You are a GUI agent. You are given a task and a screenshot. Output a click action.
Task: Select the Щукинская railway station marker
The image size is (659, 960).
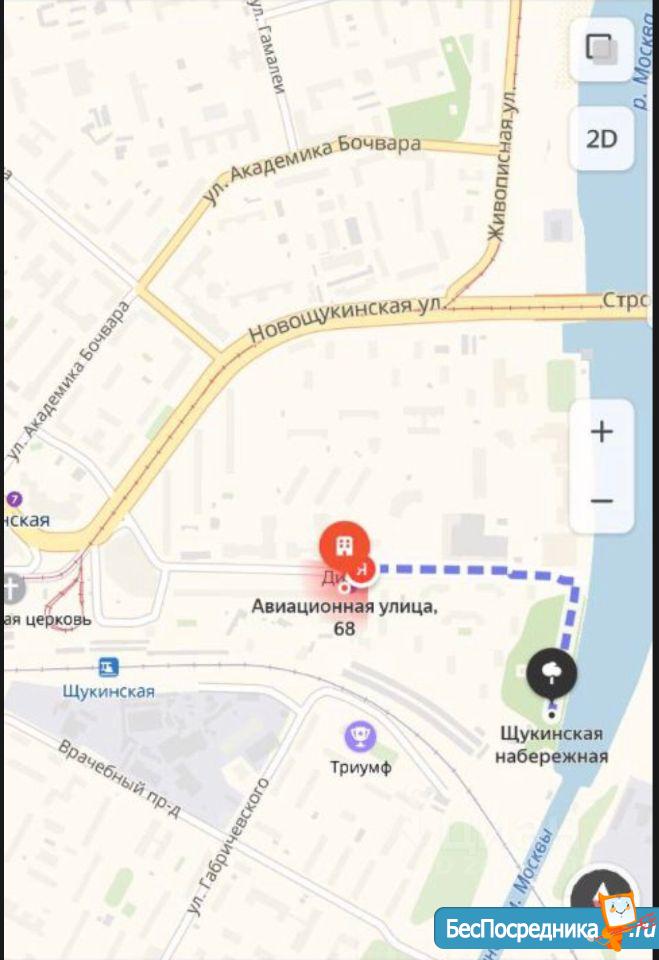pyautogui.click(x=108, y=667)
